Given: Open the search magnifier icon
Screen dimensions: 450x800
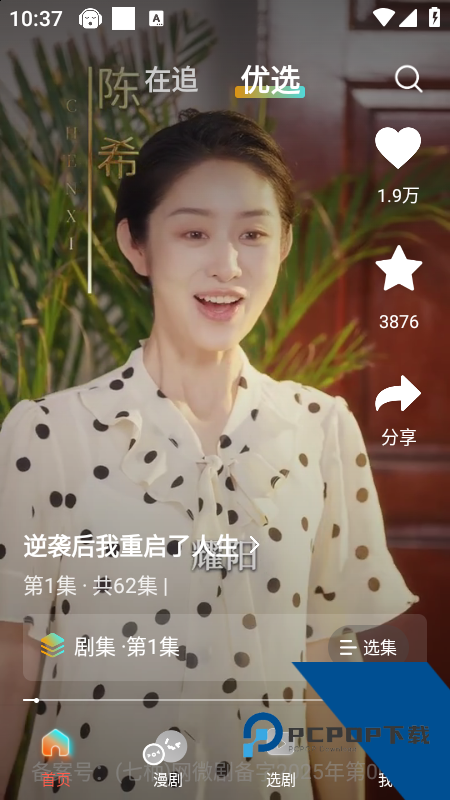Looking at the screenshot, I should (408, 79).
